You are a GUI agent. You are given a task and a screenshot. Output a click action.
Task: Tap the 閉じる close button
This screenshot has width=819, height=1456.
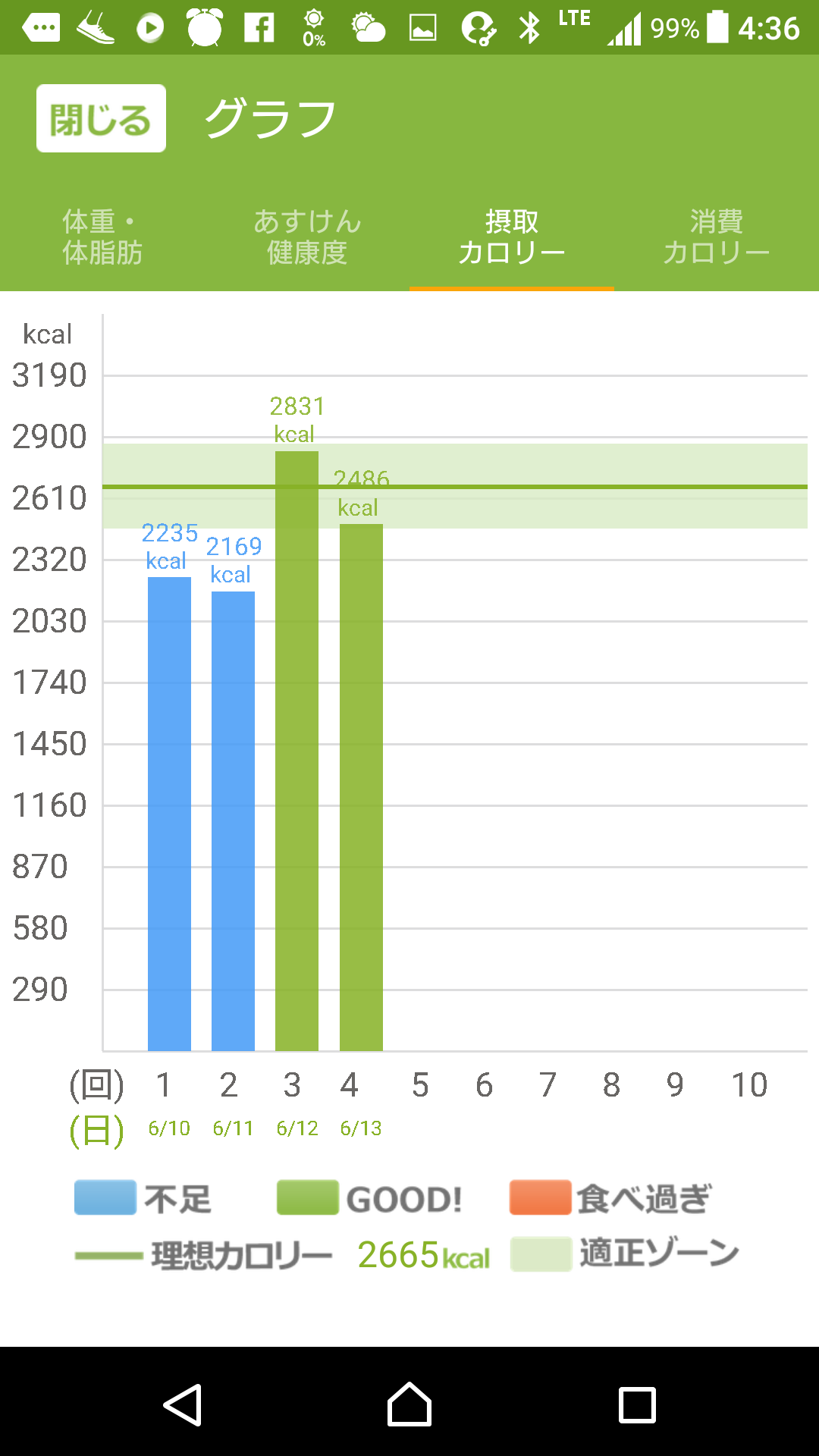[x=101, y=118]
